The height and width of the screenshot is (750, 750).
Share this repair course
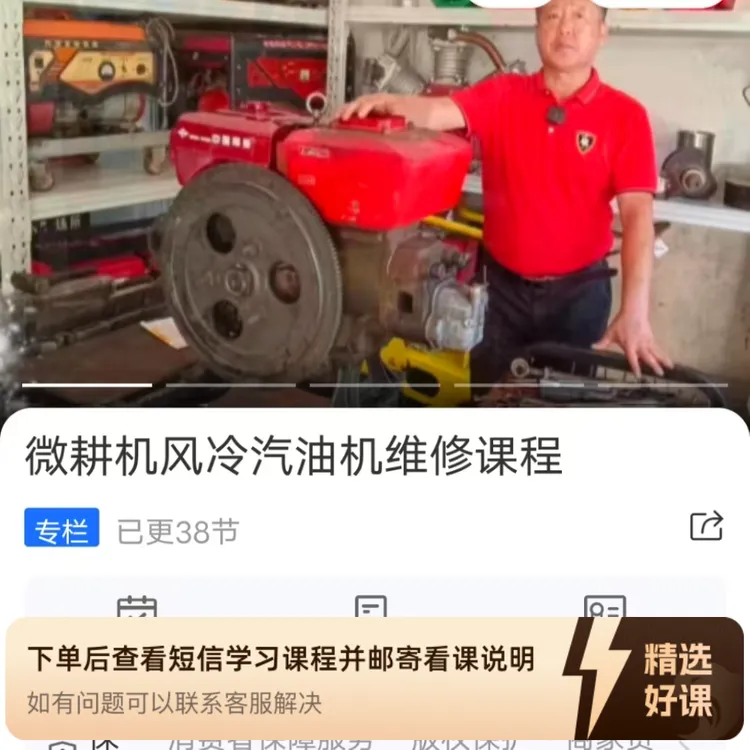click(706, 526)
